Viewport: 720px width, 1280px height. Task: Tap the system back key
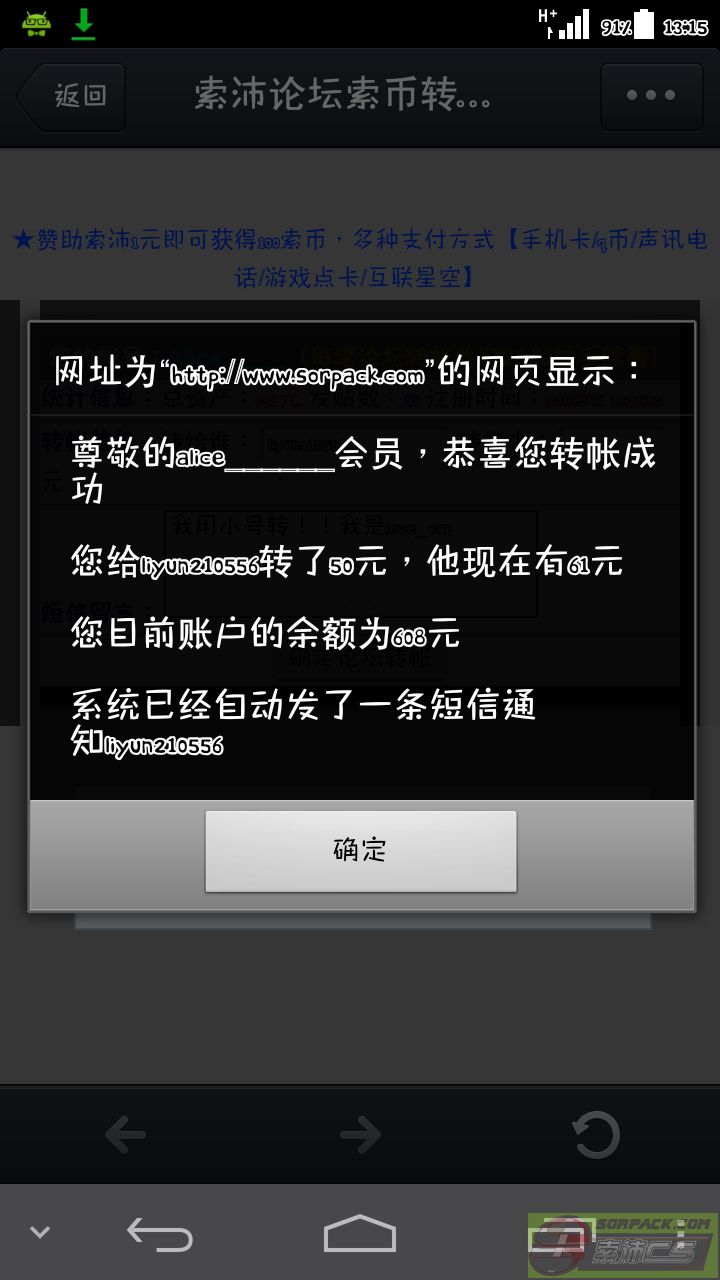click(160, 1234)
